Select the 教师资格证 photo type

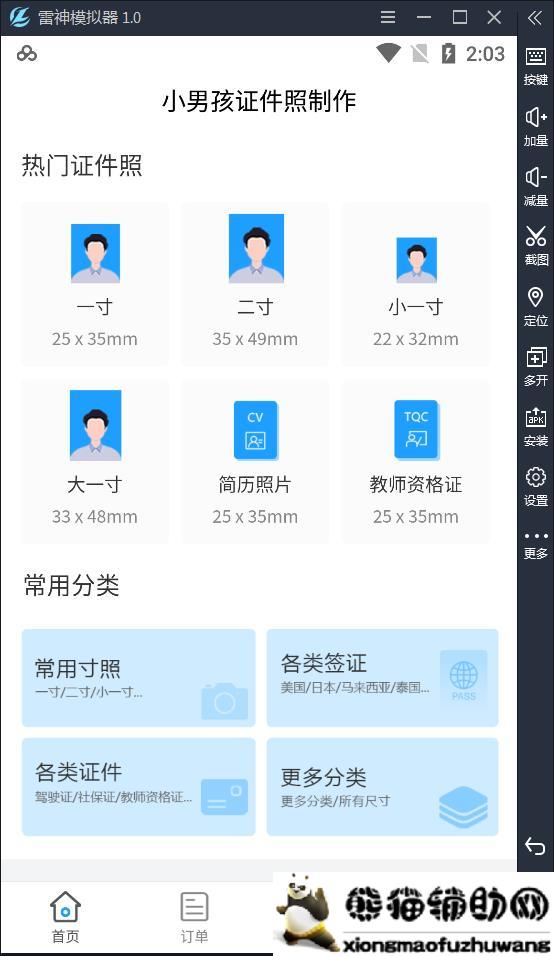coord(416,462)
